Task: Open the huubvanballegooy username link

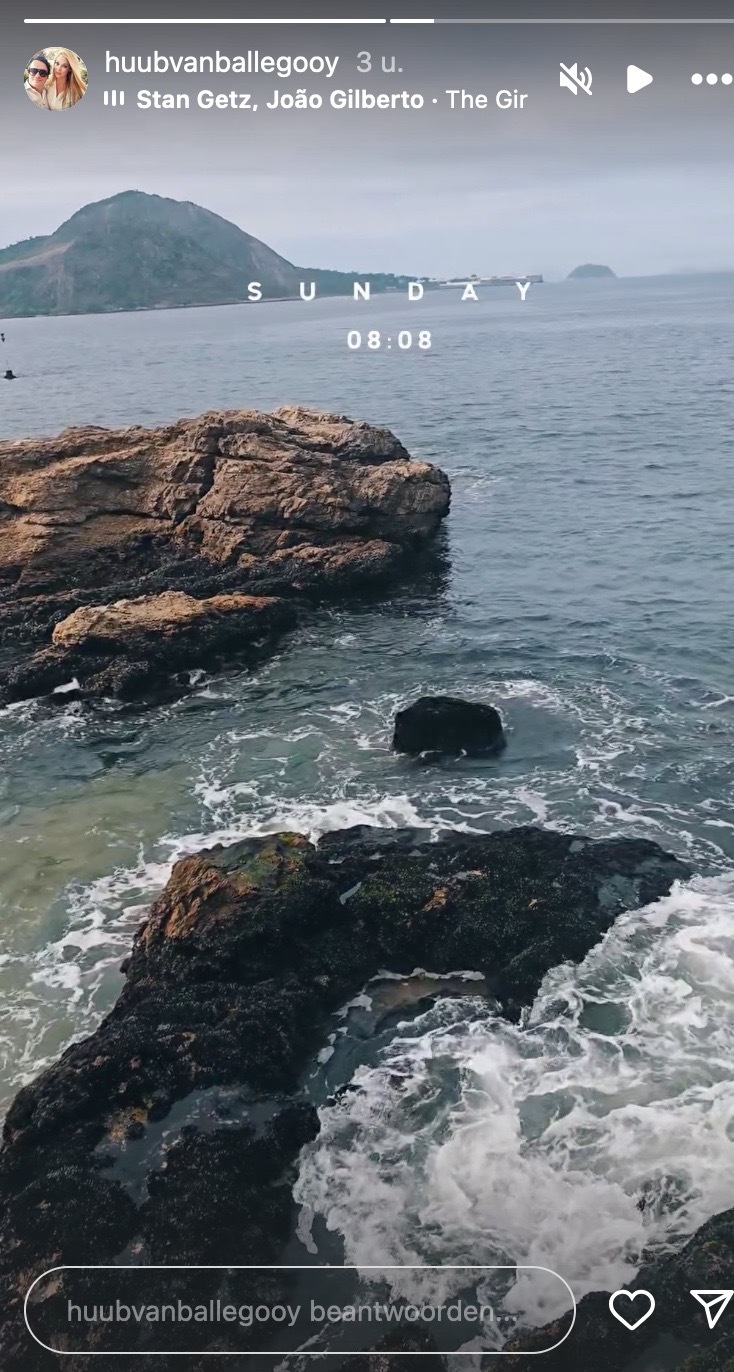Action: pos(221,63)
